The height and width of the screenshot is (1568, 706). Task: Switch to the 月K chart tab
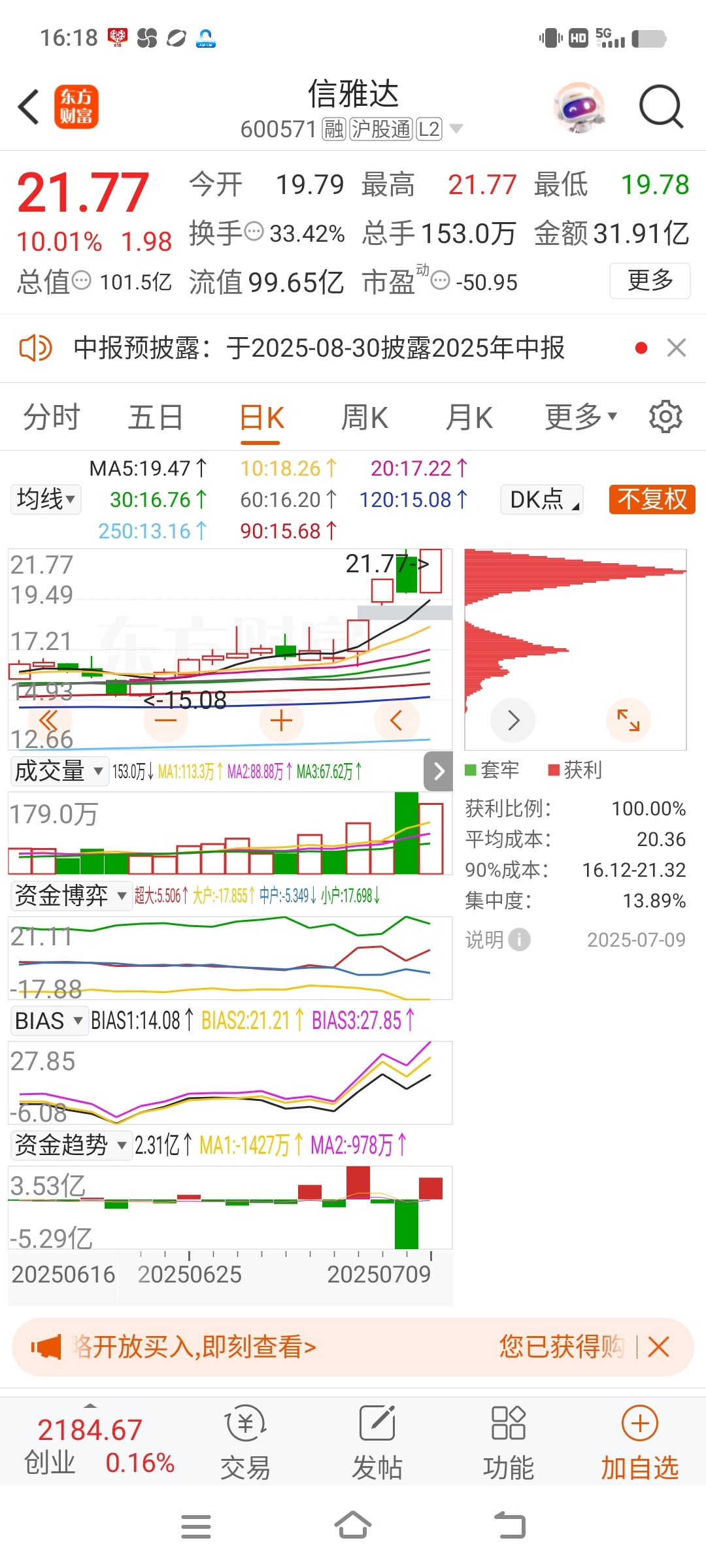469,417
